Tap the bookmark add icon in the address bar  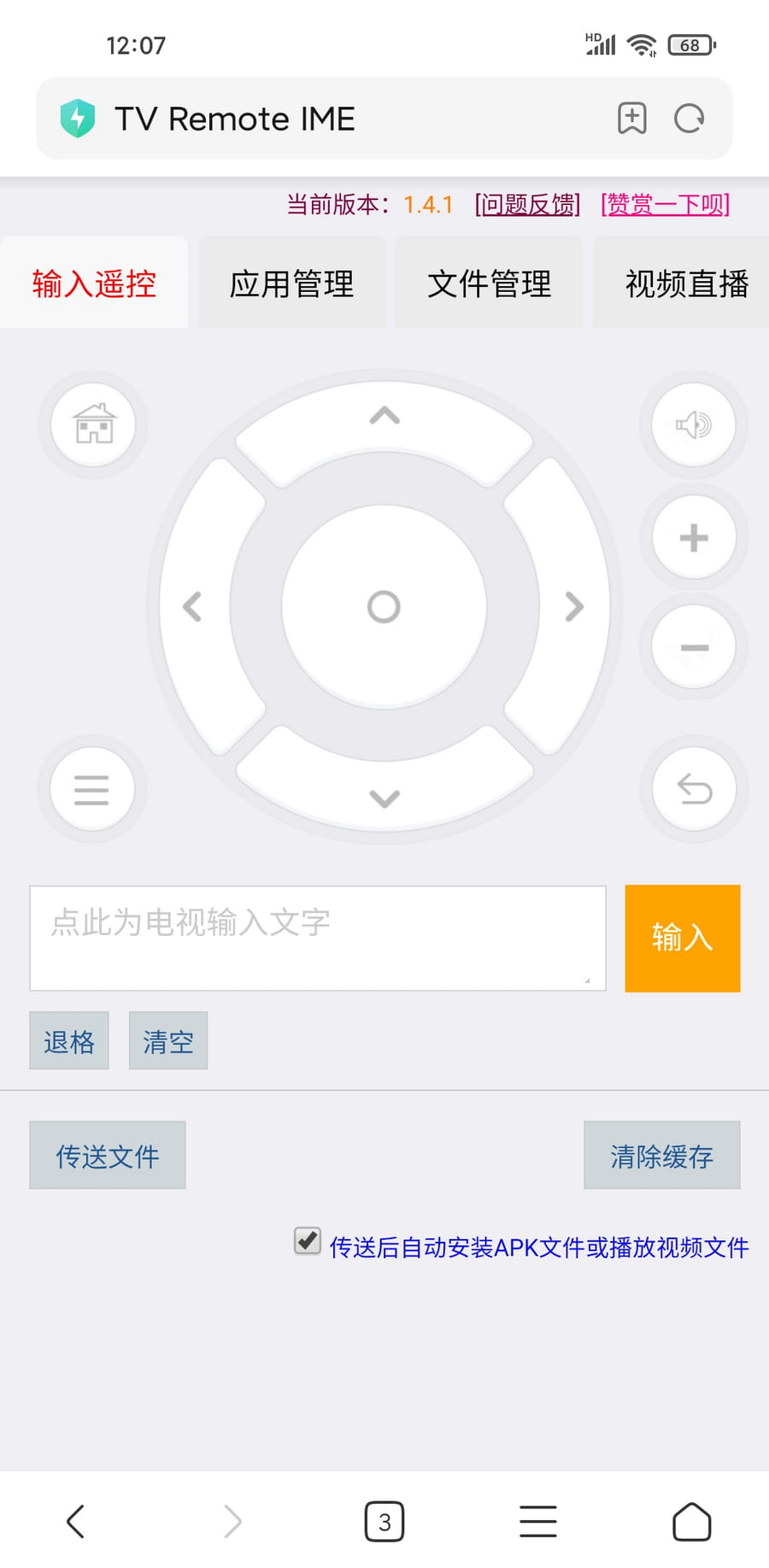[x=631, y=119]
